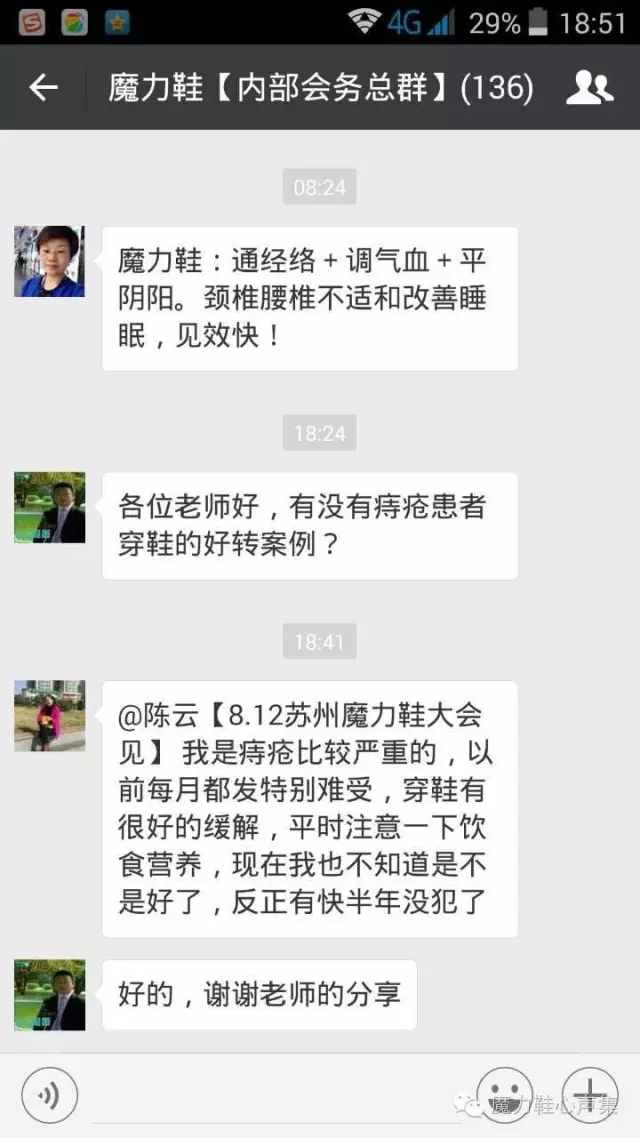This screenshot has height=1138, width=640.
Task: Open avatar of sender mentioning @陈云
Action: coord(49,716)
